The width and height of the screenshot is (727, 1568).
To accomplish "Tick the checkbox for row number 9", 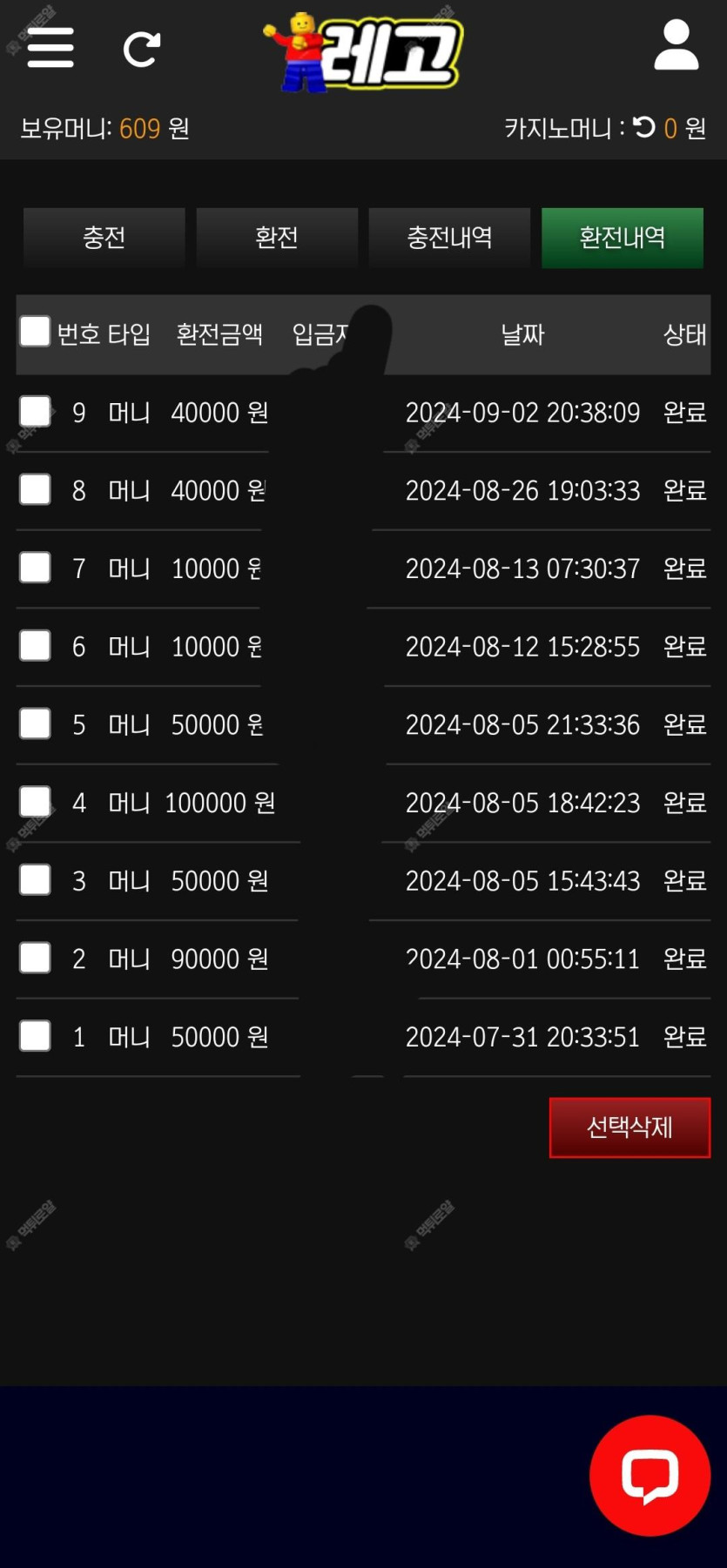I will [x=35, y=411].
